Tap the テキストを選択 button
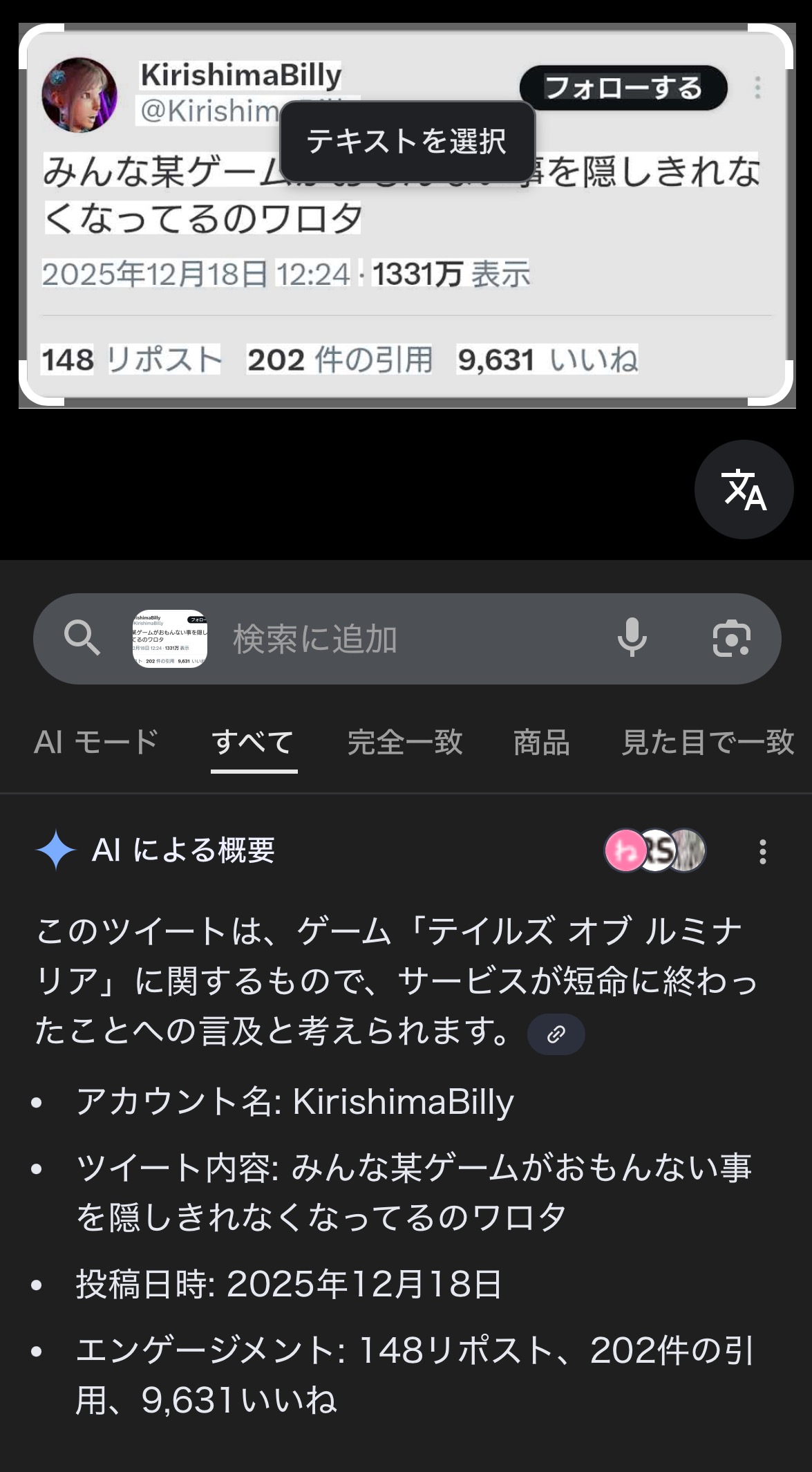Viewport: 812px width, 1472px height. click(x=406, y=141)
